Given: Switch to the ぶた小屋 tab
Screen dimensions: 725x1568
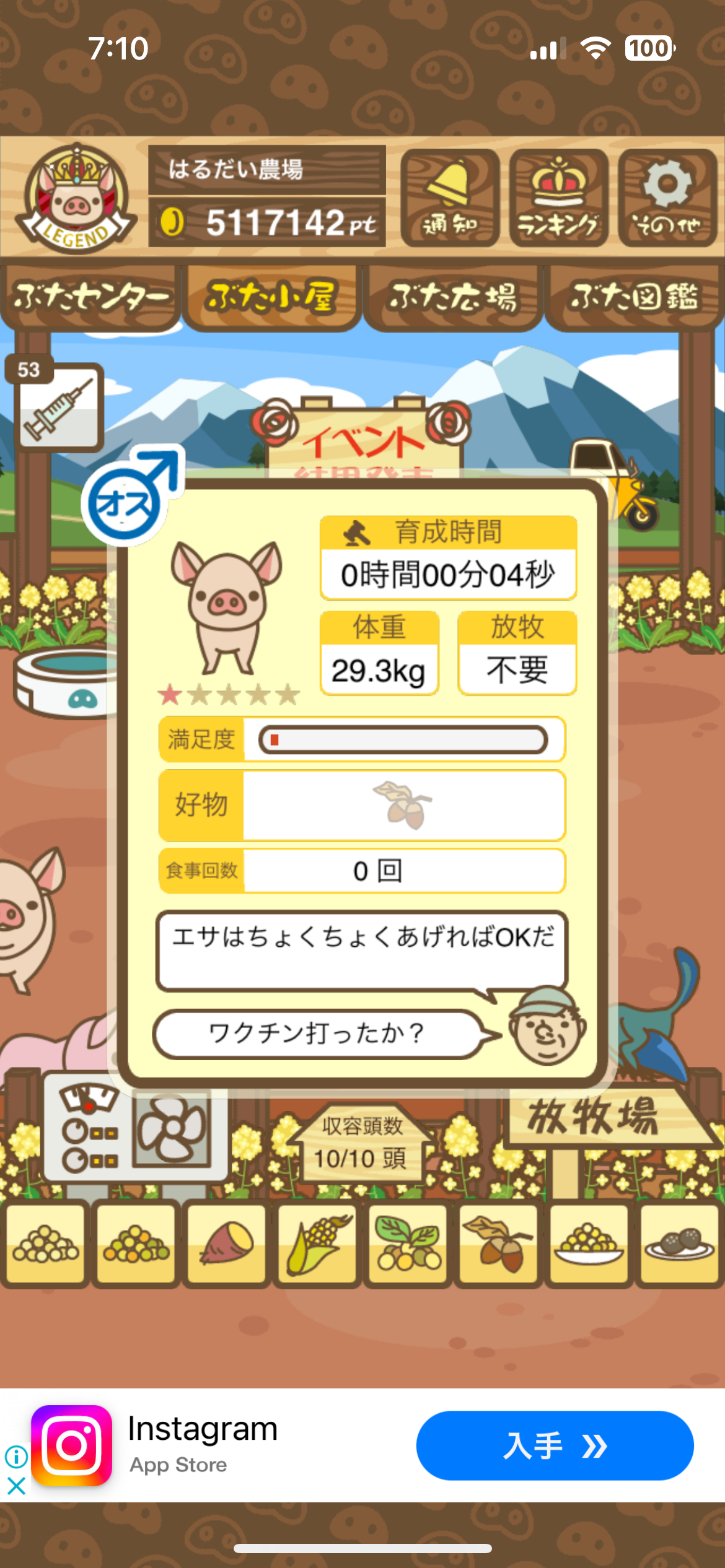Looking at the screenshot, I should point(271,297).
